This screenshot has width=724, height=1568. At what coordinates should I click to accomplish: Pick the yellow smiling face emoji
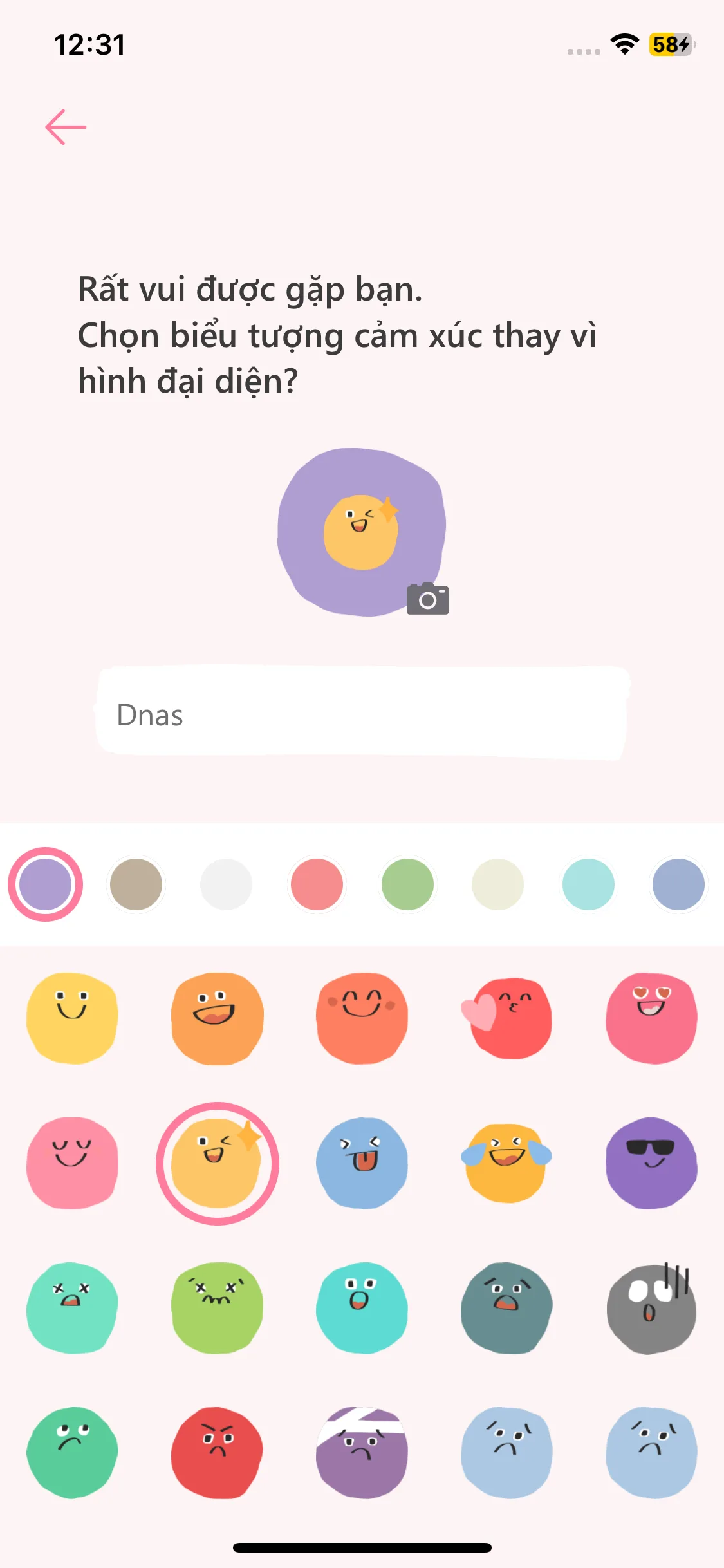[72, 1018]
